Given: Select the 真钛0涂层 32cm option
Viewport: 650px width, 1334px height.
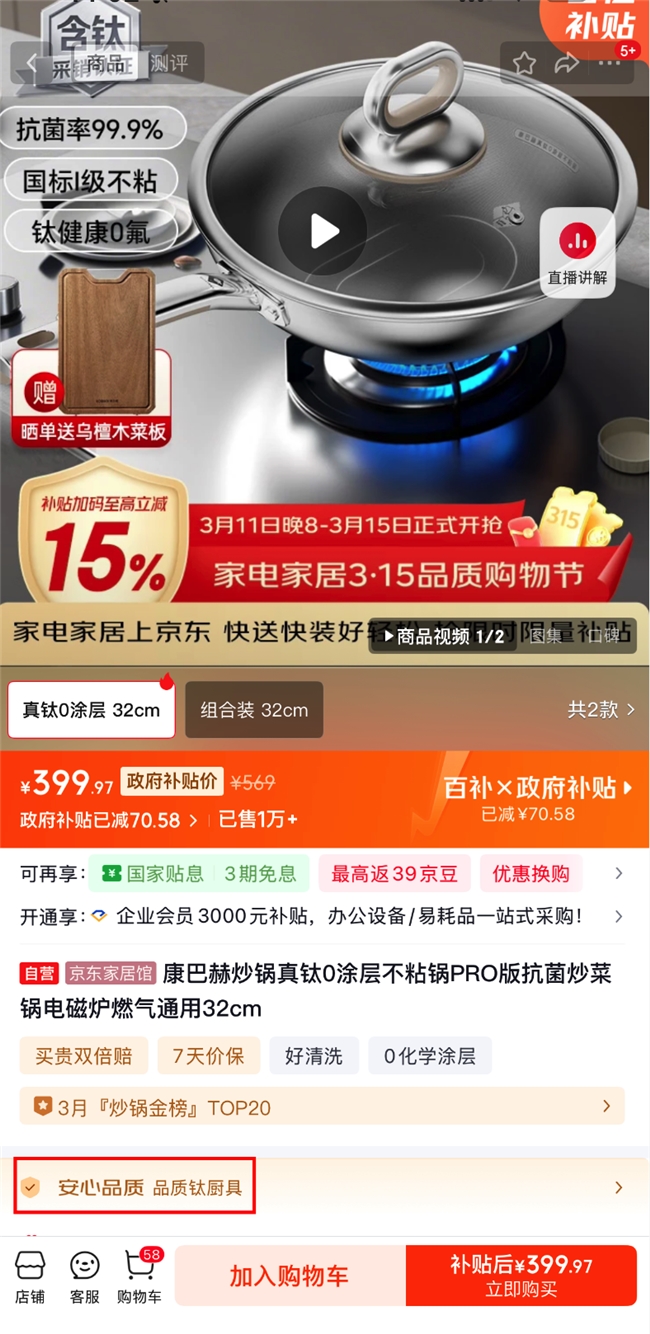Looking at the screenshot, I should [x=91, y=710].
